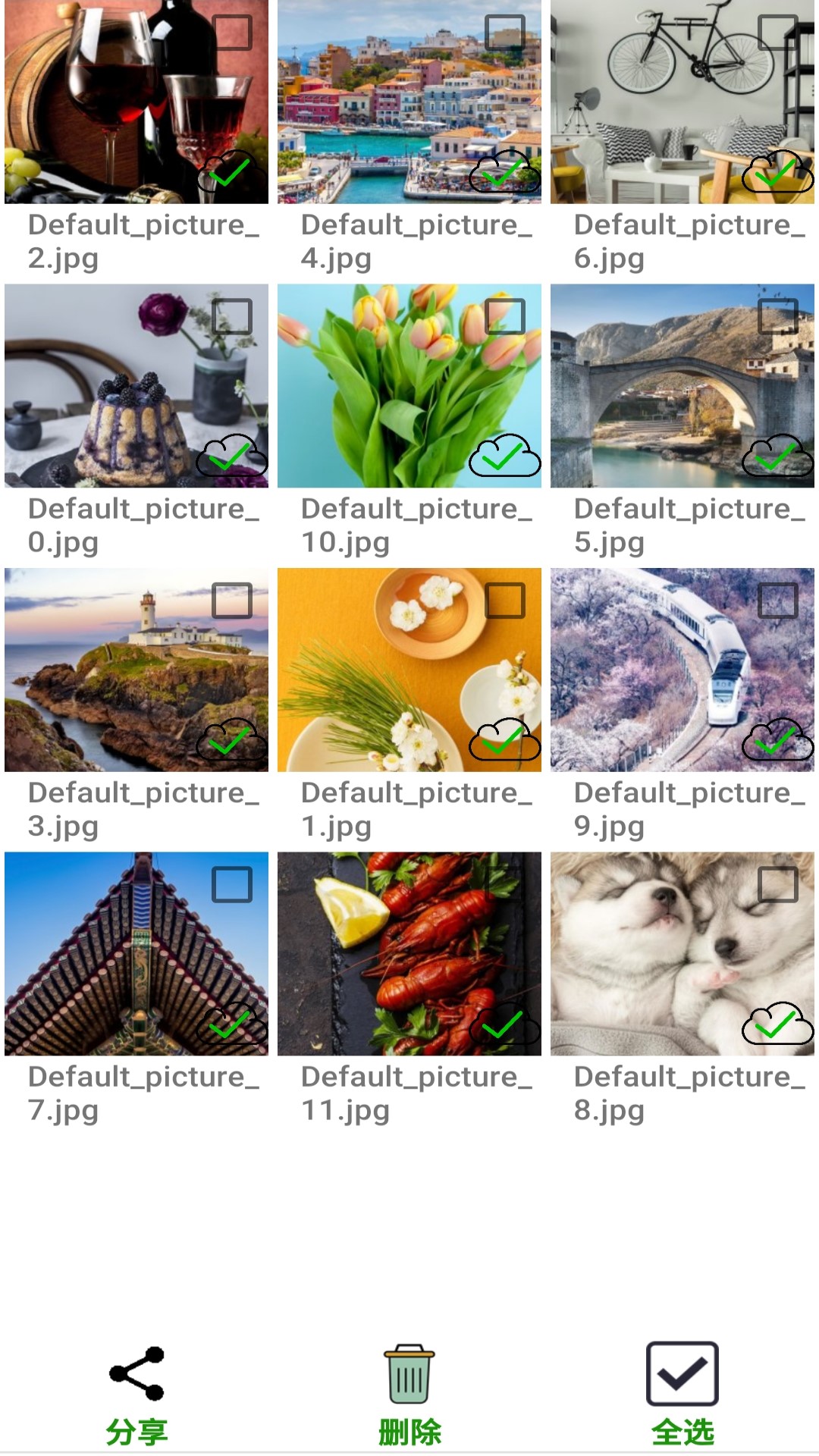Select all pictures with 全选
819x1456 pixels.
(x=682, y=1394)
